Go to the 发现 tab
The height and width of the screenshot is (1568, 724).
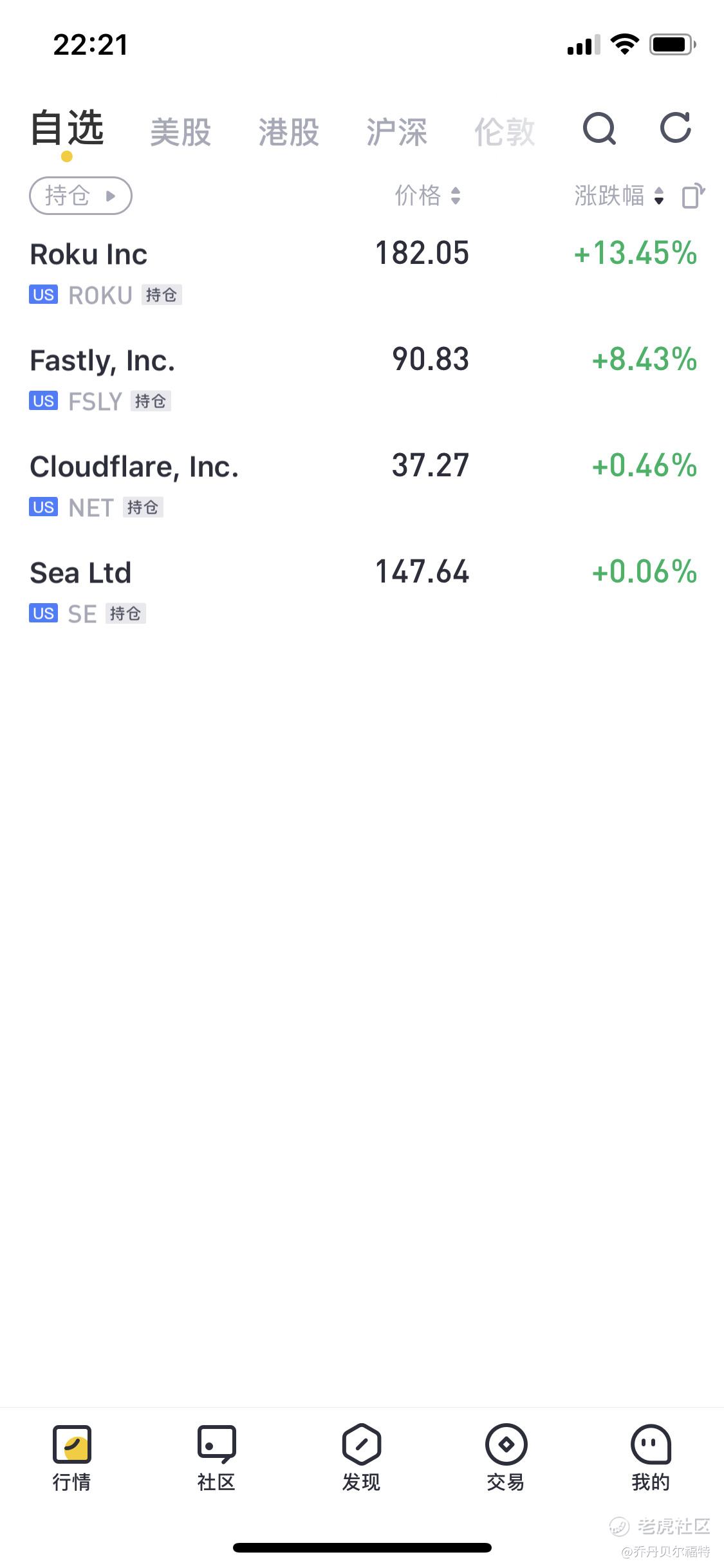[x=361, y=1457]
